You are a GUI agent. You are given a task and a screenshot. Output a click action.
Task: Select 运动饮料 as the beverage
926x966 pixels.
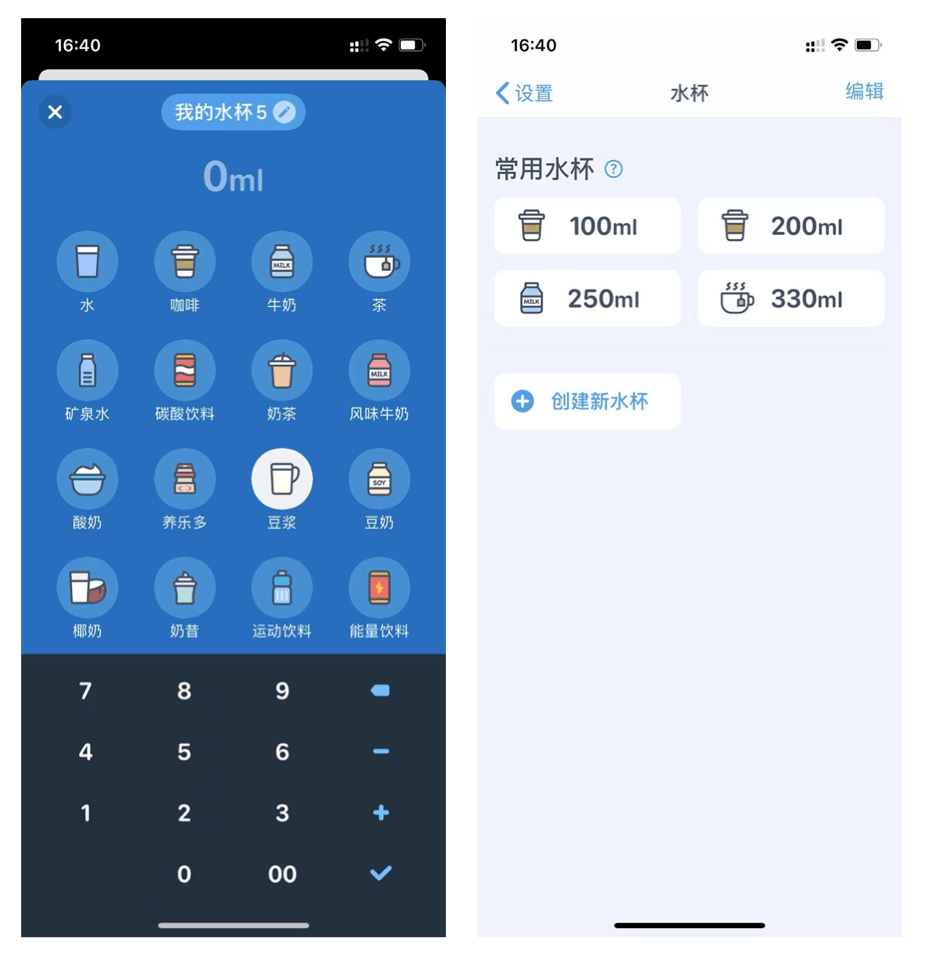(x=282, y=589)
